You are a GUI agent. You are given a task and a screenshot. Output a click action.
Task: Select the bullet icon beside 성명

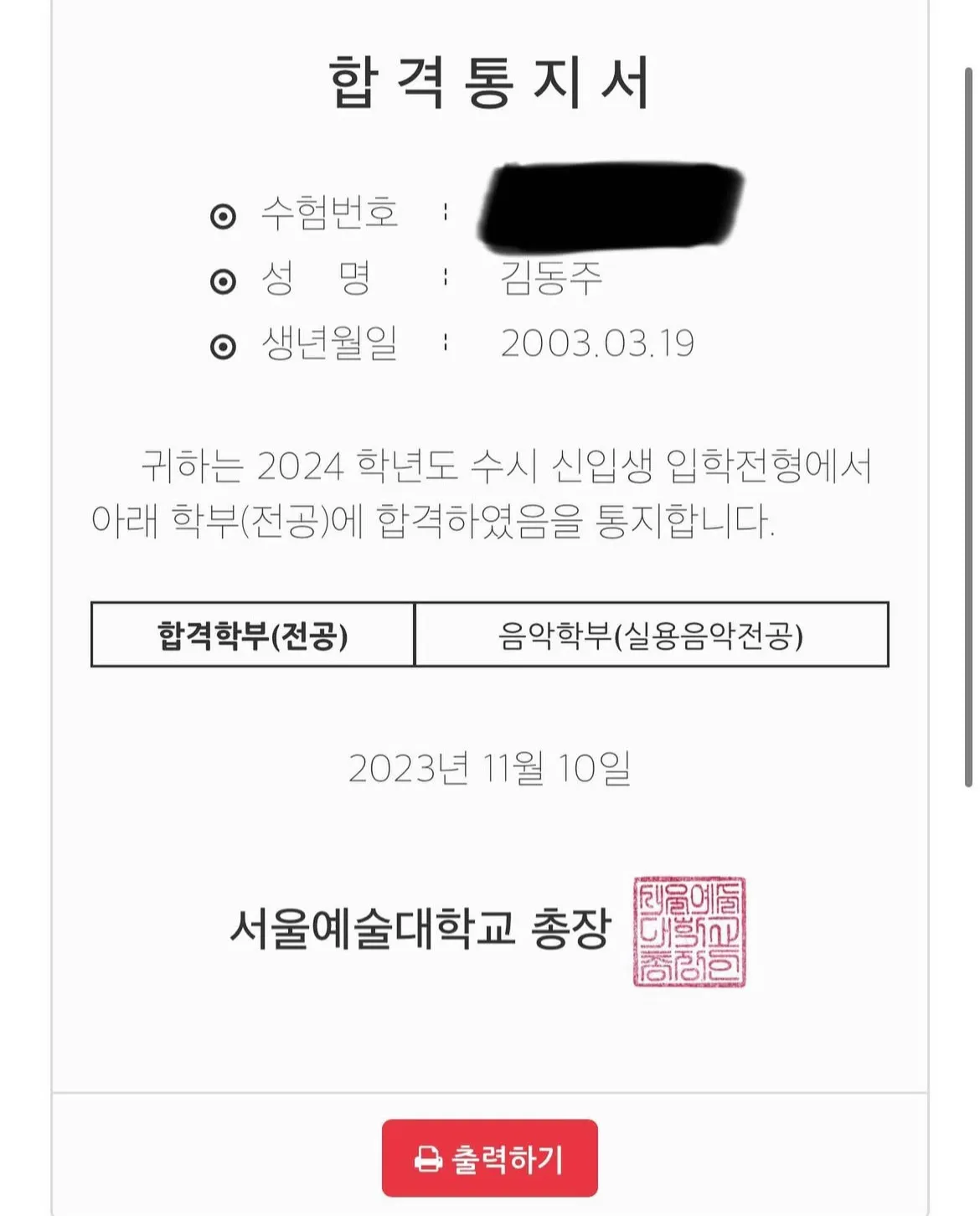[x=223, y=280]
